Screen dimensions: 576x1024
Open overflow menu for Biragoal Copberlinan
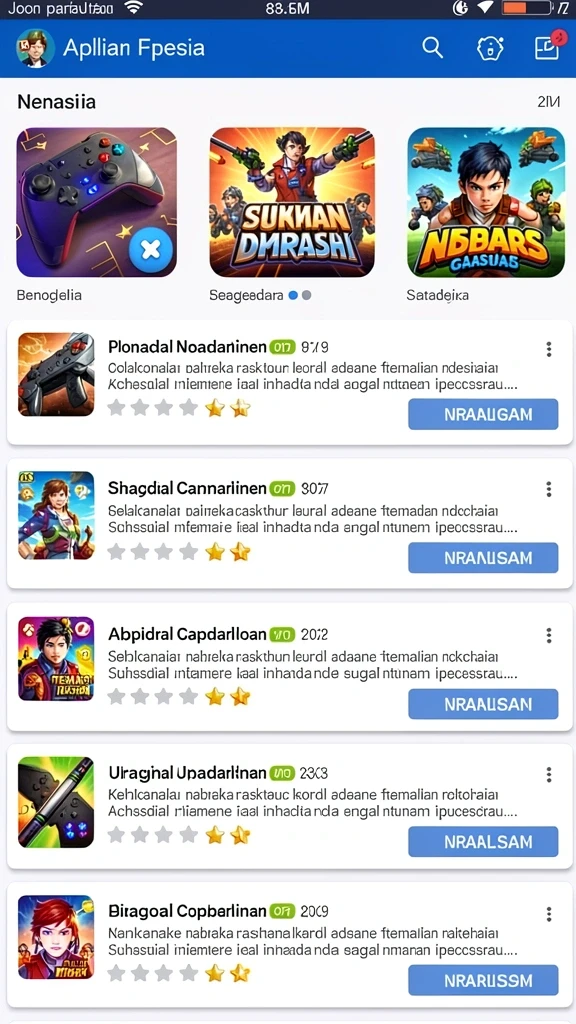pos(549,914)
